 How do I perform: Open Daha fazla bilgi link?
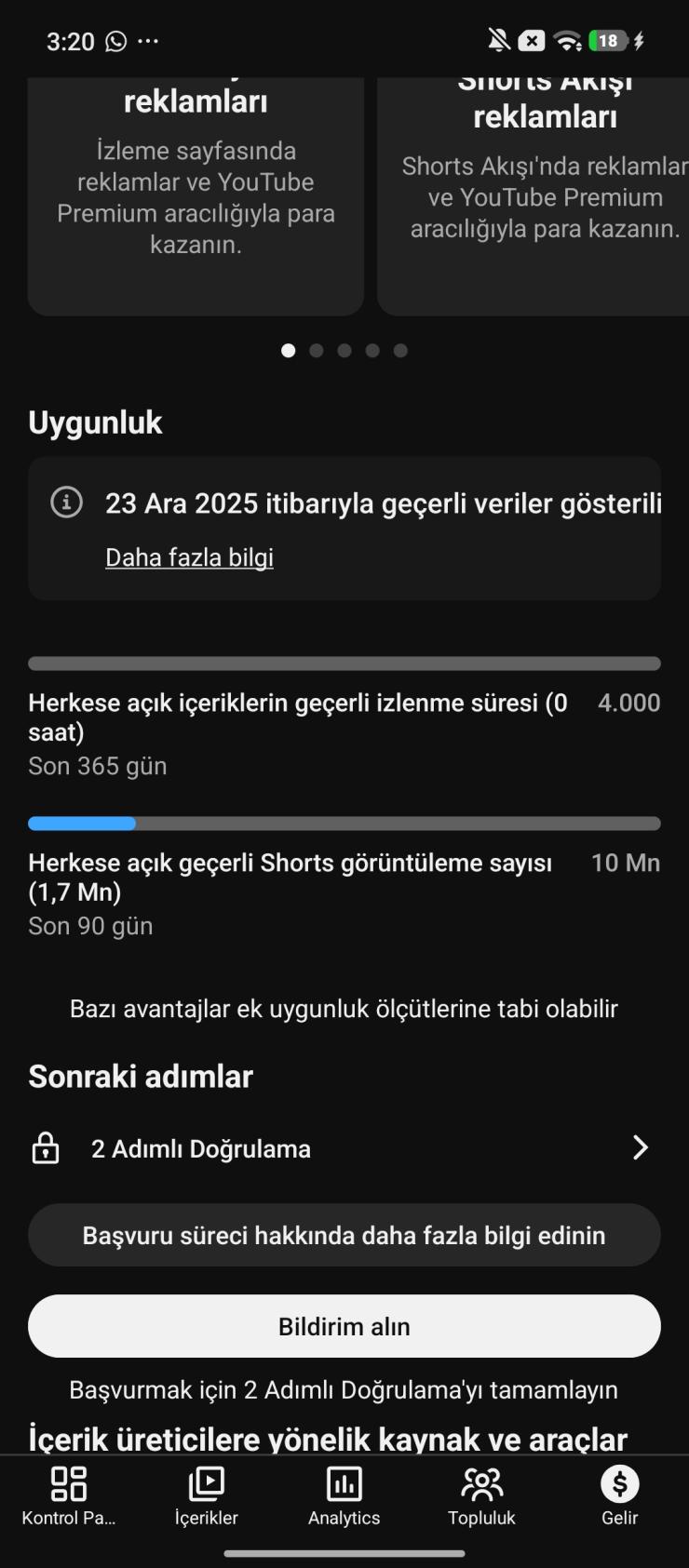click(188, 556)
